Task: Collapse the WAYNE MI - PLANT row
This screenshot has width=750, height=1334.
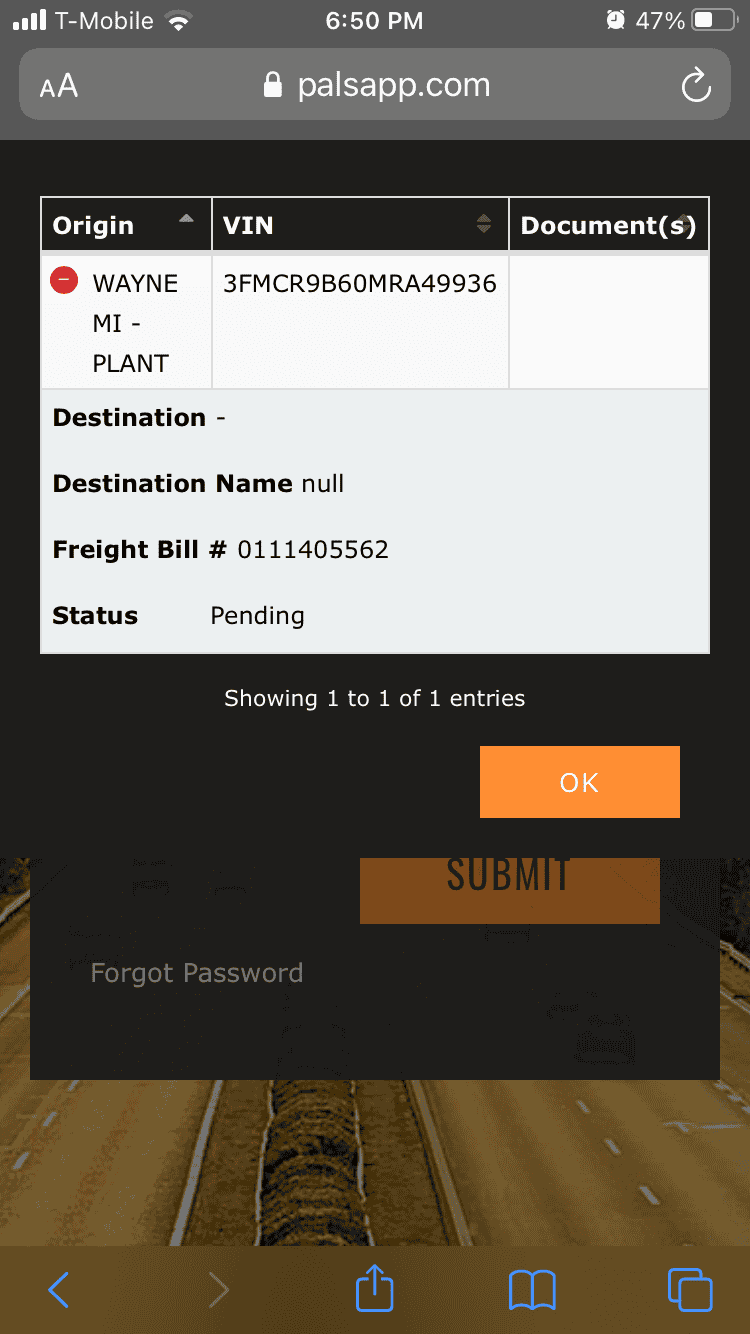Action: point(64,281)
